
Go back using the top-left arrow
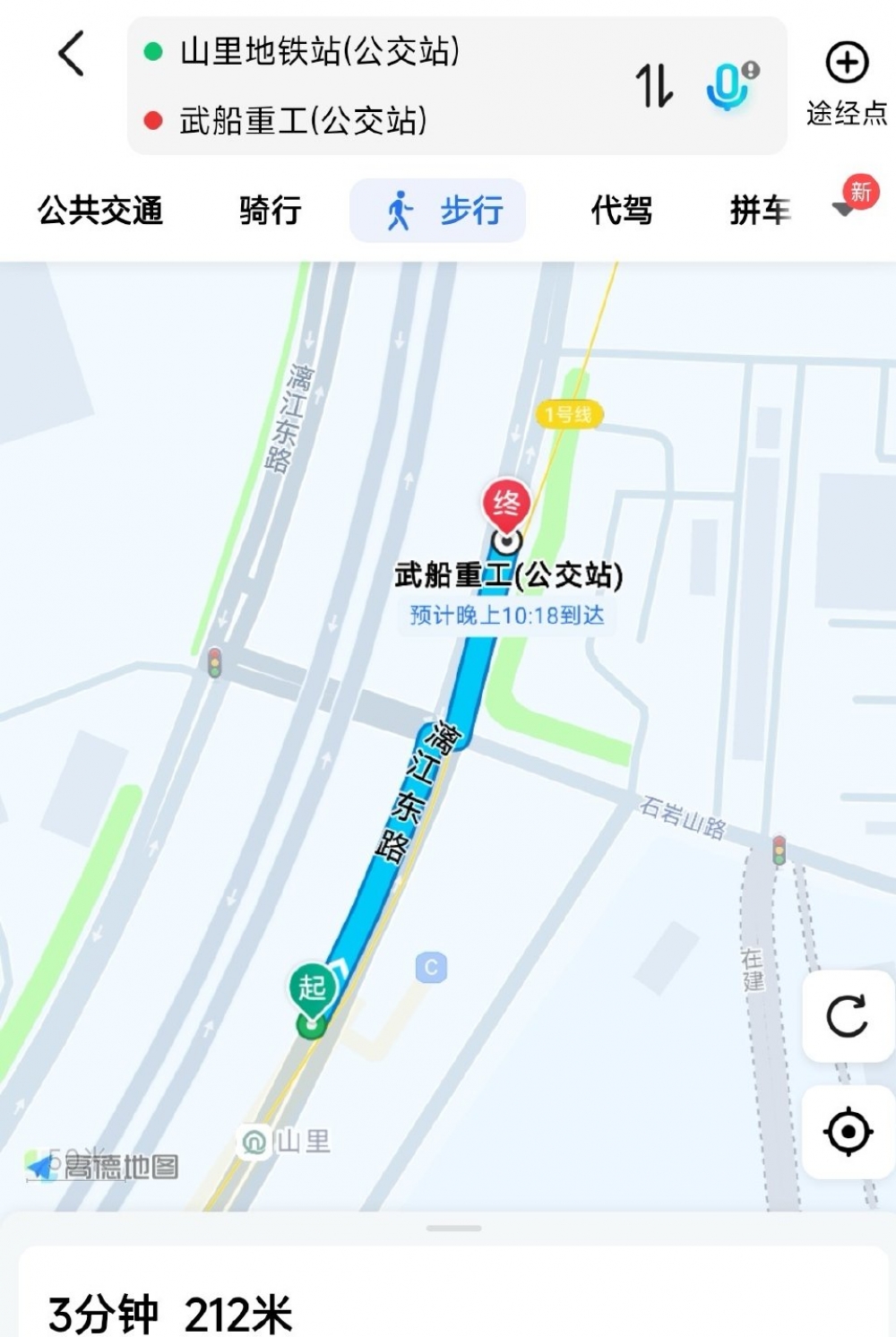tap(72, 54)
